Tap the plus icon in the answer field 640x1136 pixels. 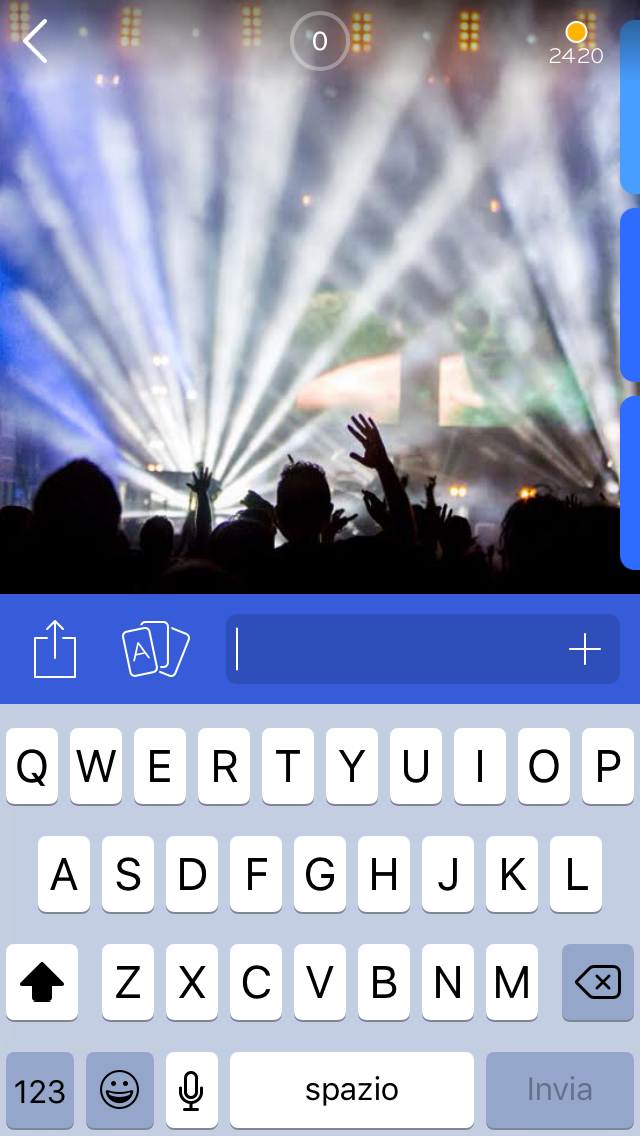point(585,650)
